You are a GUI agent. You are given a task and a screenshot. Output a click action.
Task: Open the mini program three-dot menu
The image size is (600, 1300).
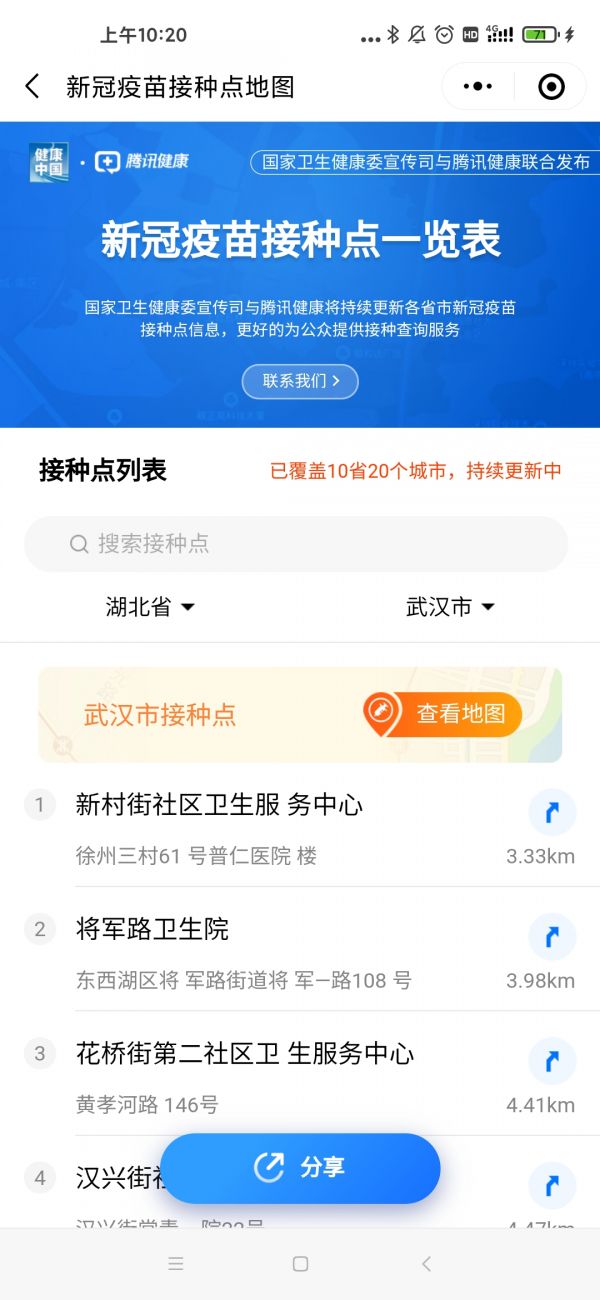click(x=478, y=87)
